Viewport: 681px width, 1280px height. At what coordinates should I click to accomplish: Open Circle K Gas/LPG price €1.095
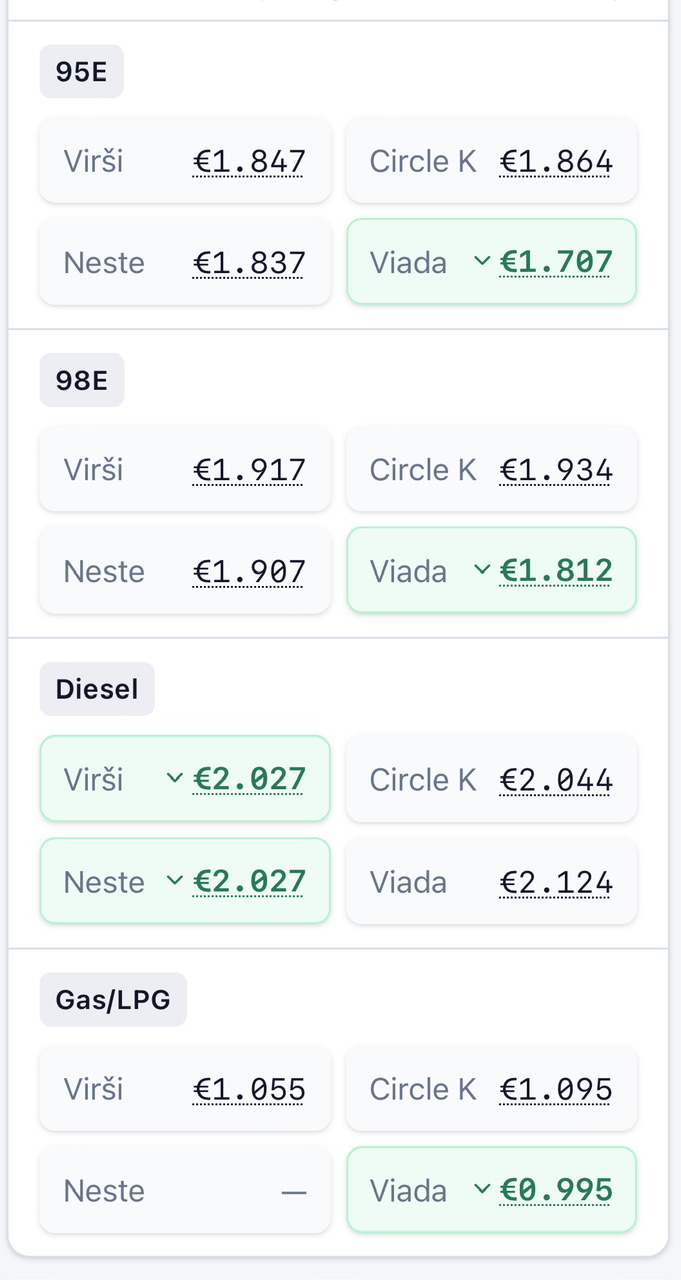tap(556, 1089)
